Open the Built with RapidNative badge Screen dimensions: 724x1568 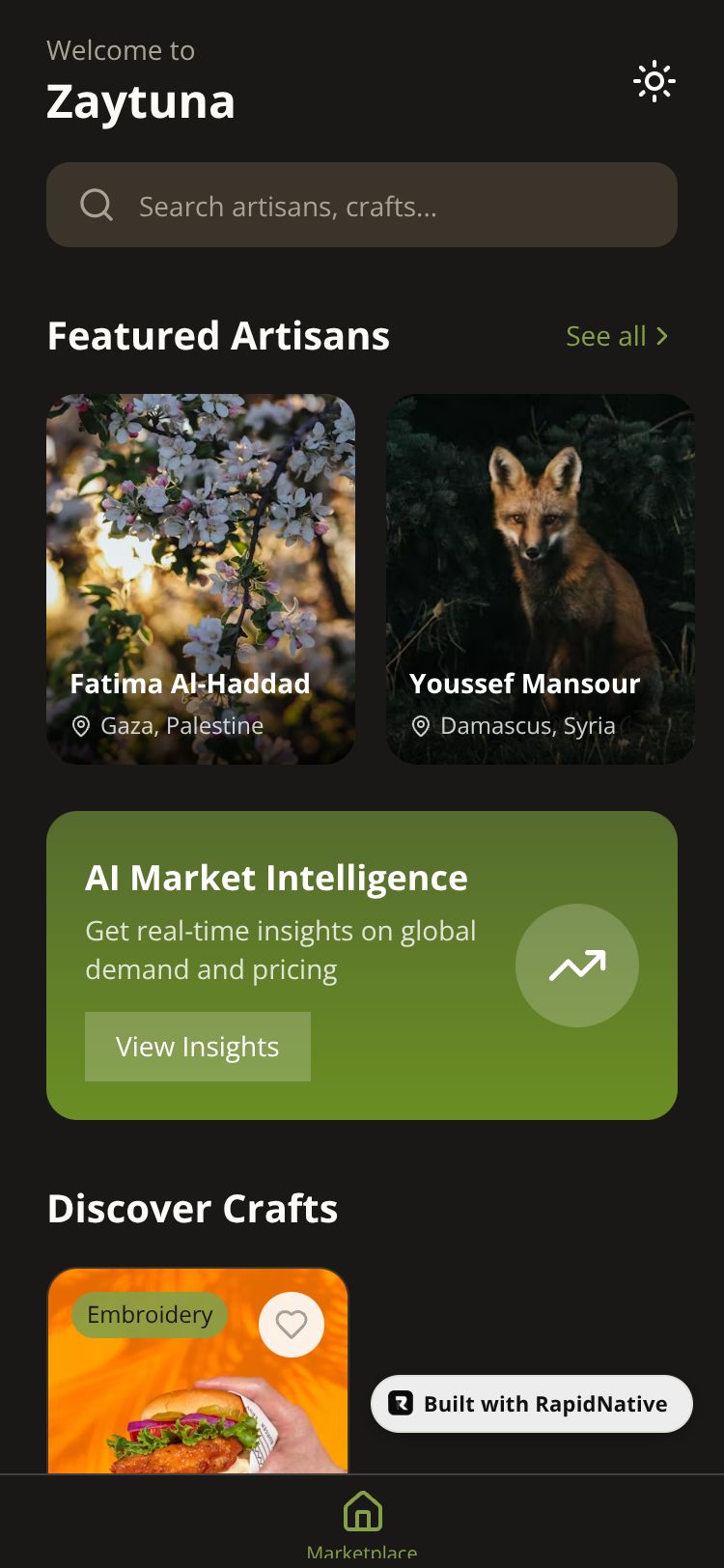531,1404
